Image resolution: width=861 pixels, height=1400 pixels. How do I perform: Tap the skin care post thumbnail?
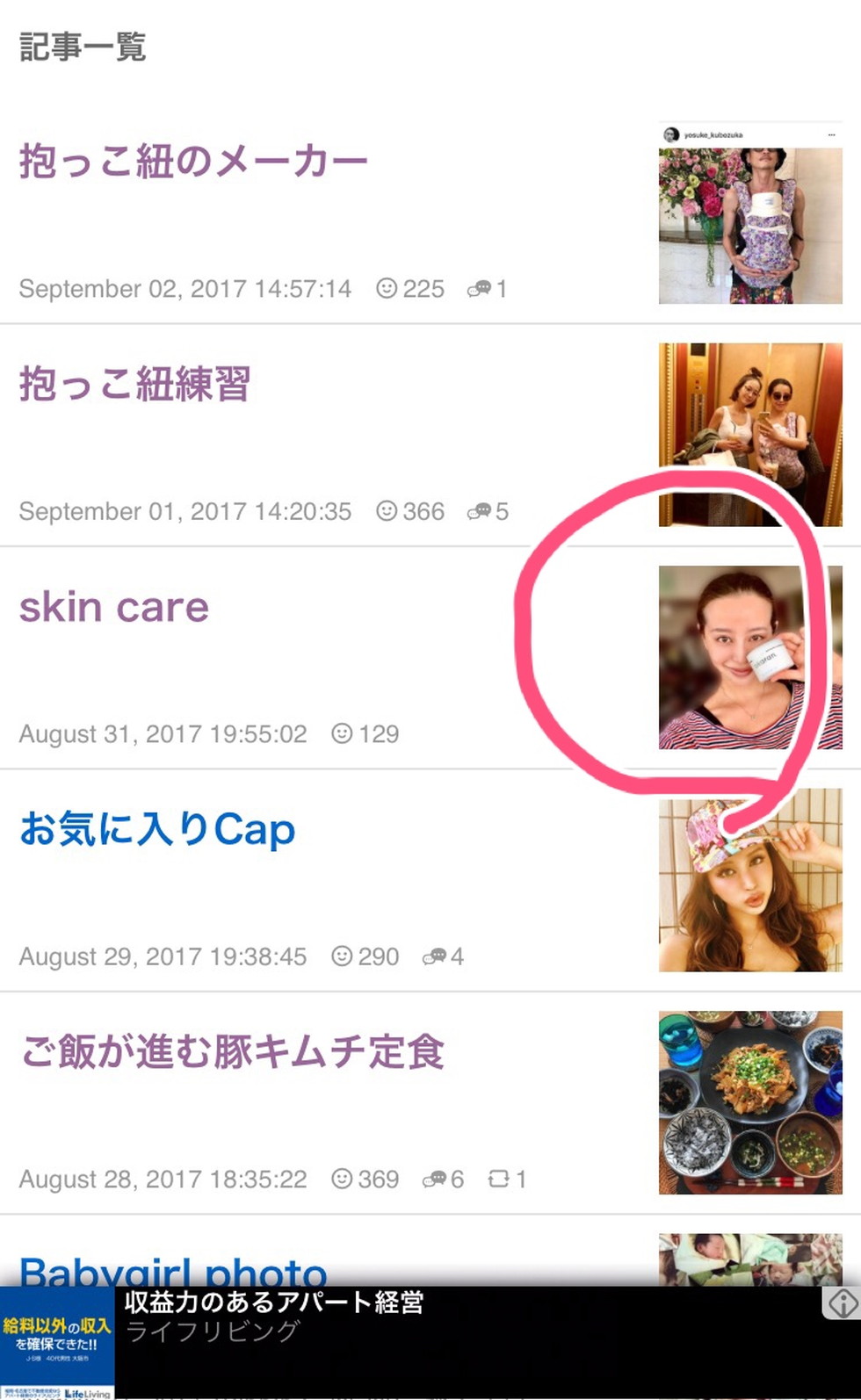749,658
